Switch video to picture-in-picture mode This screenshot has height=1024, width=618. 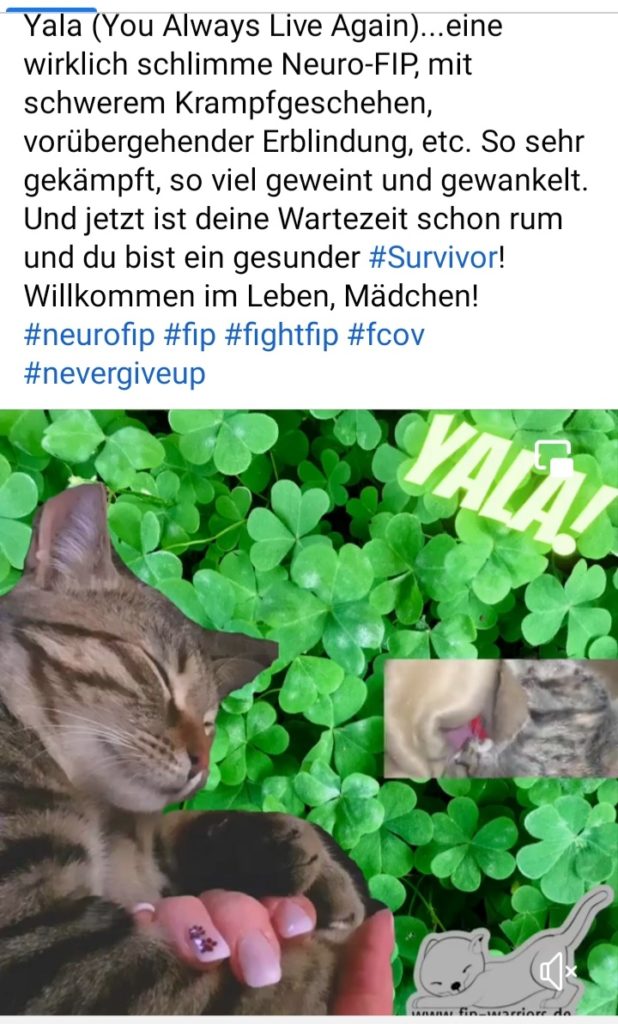click(553, 456)
